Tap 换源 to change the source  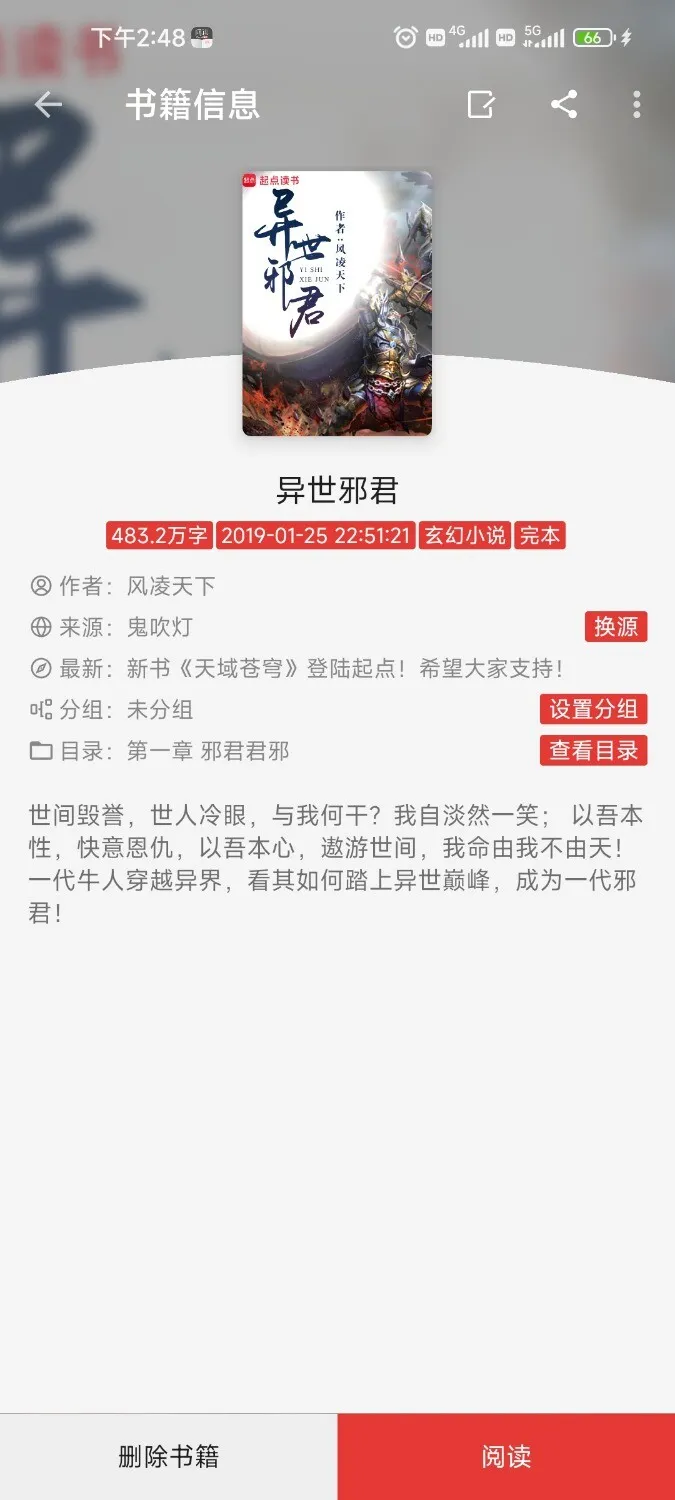616,627
